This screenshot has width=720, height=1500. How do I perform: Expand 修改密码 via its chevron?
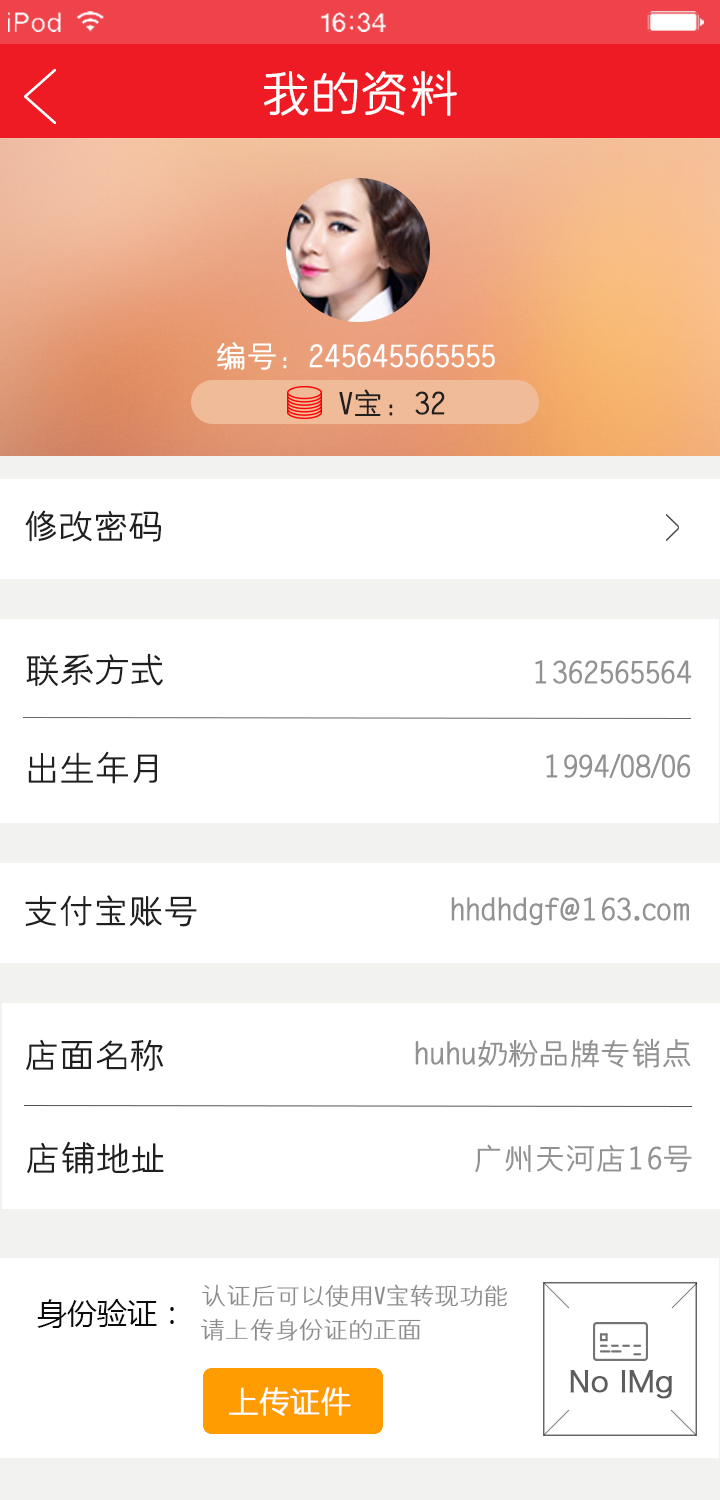(x=672, y=527)
